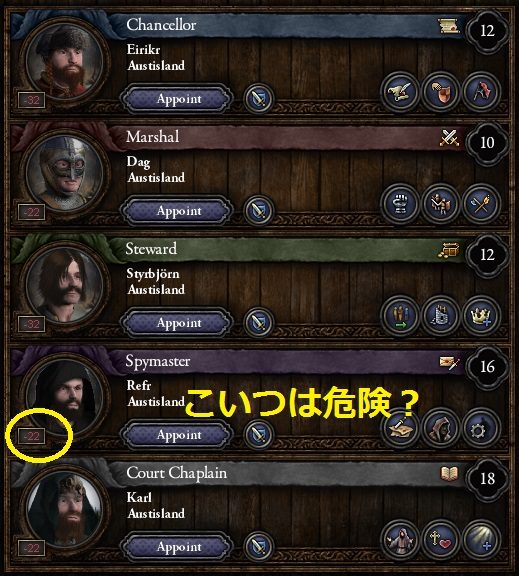Open Marshal Dag's portrait

65,173
